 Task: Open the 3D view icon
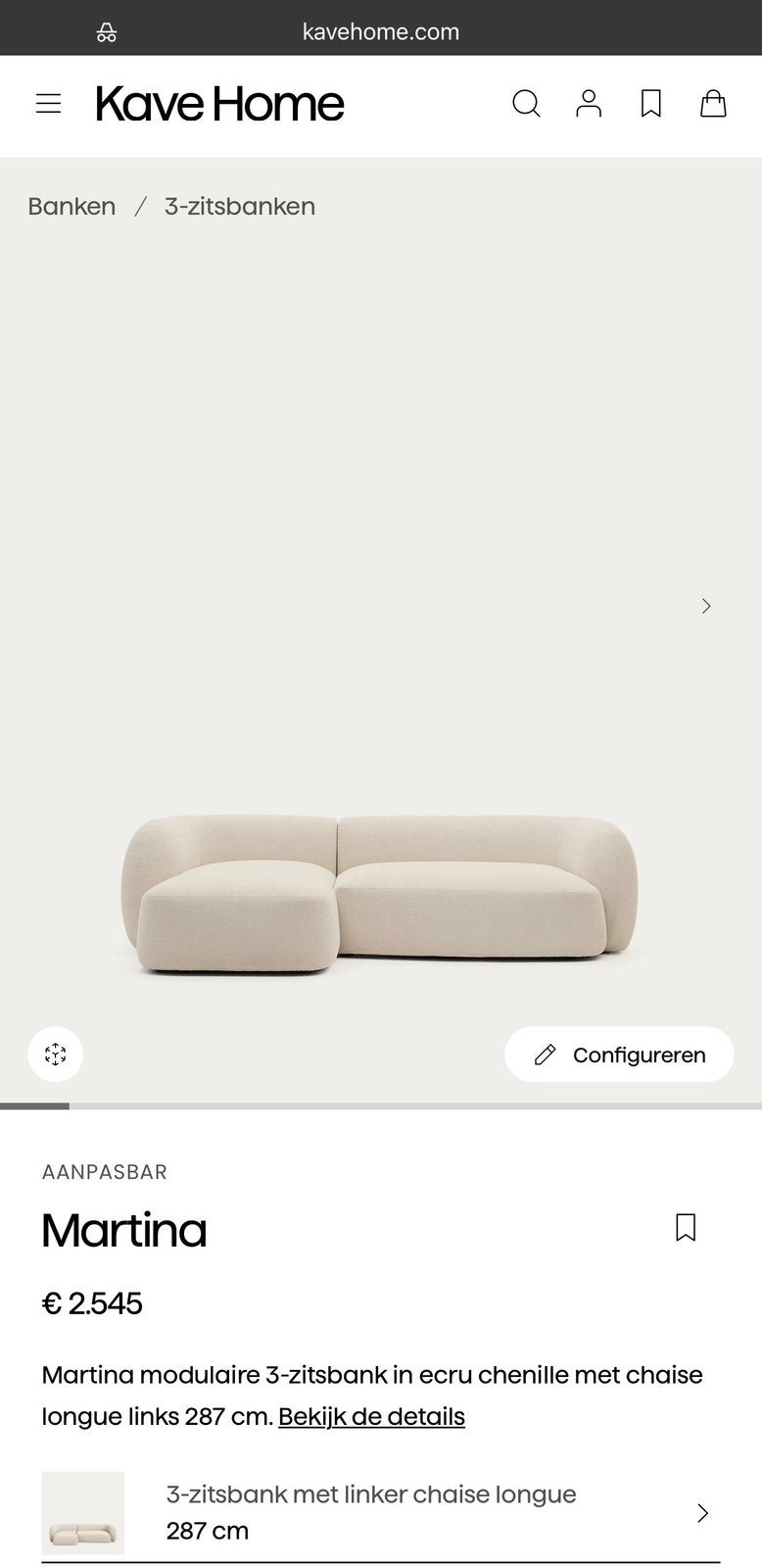click(55, 1054)
